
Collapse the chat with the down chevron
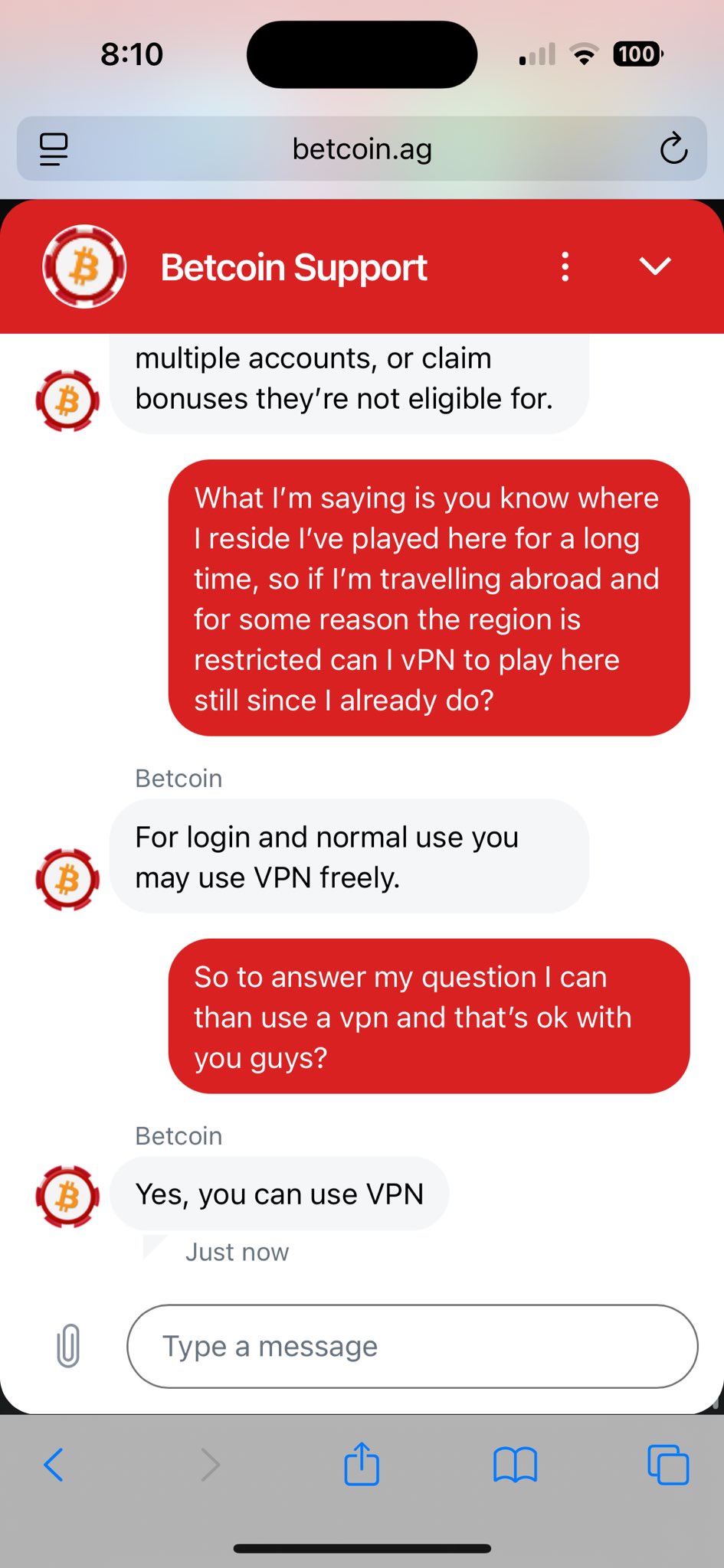tap(656, 267)
